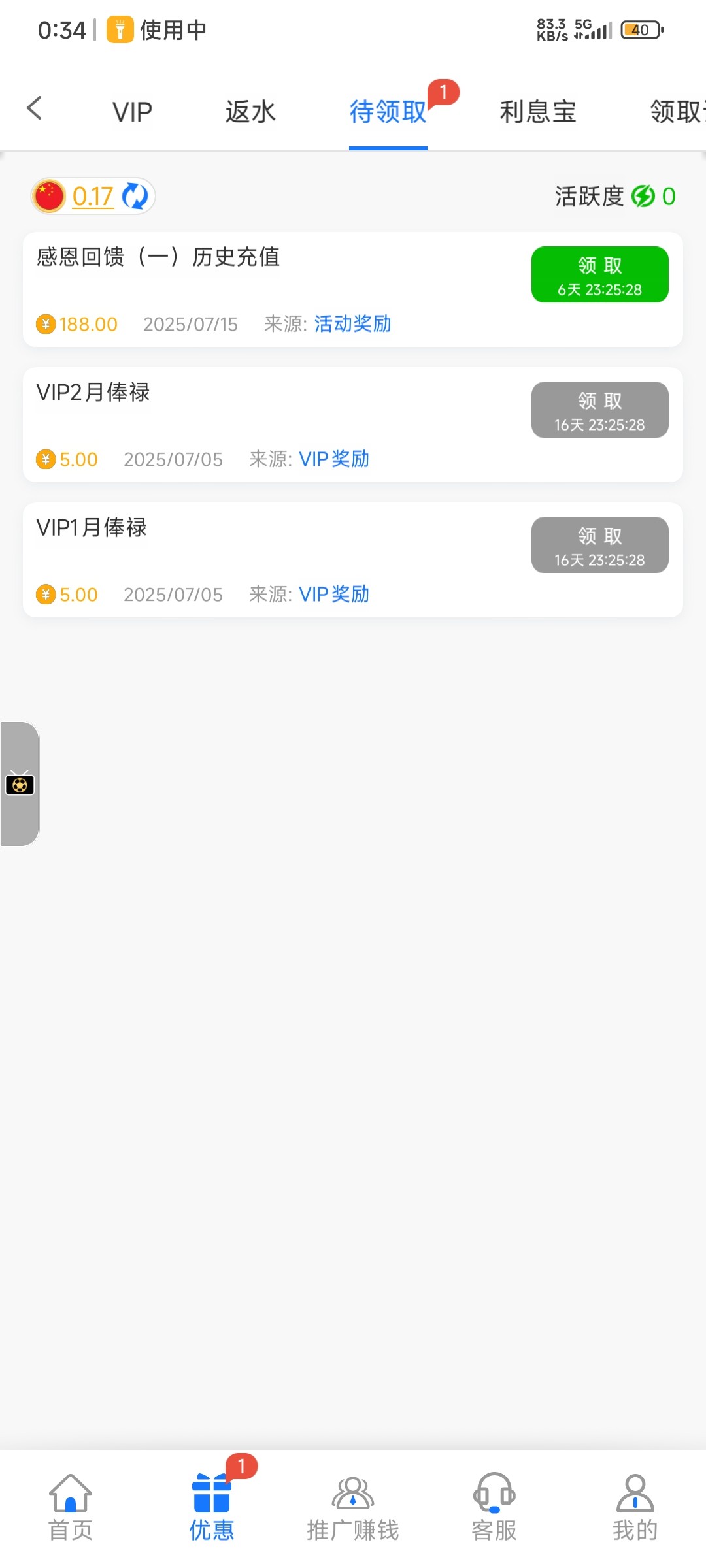Open the 利息宝 tab
This screenshot has width=706, height=1568.
(537, 112)
